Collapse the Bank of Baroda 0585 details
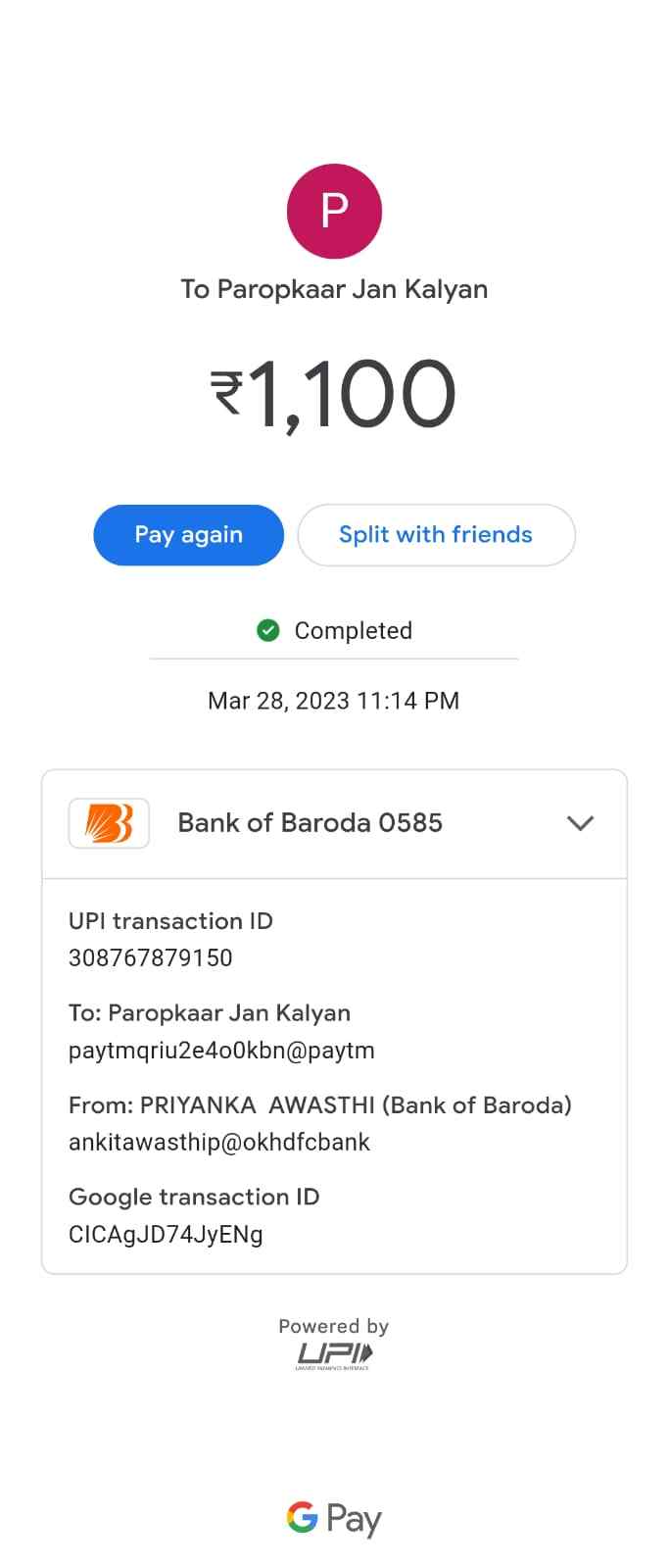669x1568 pixels. point(580,823)
